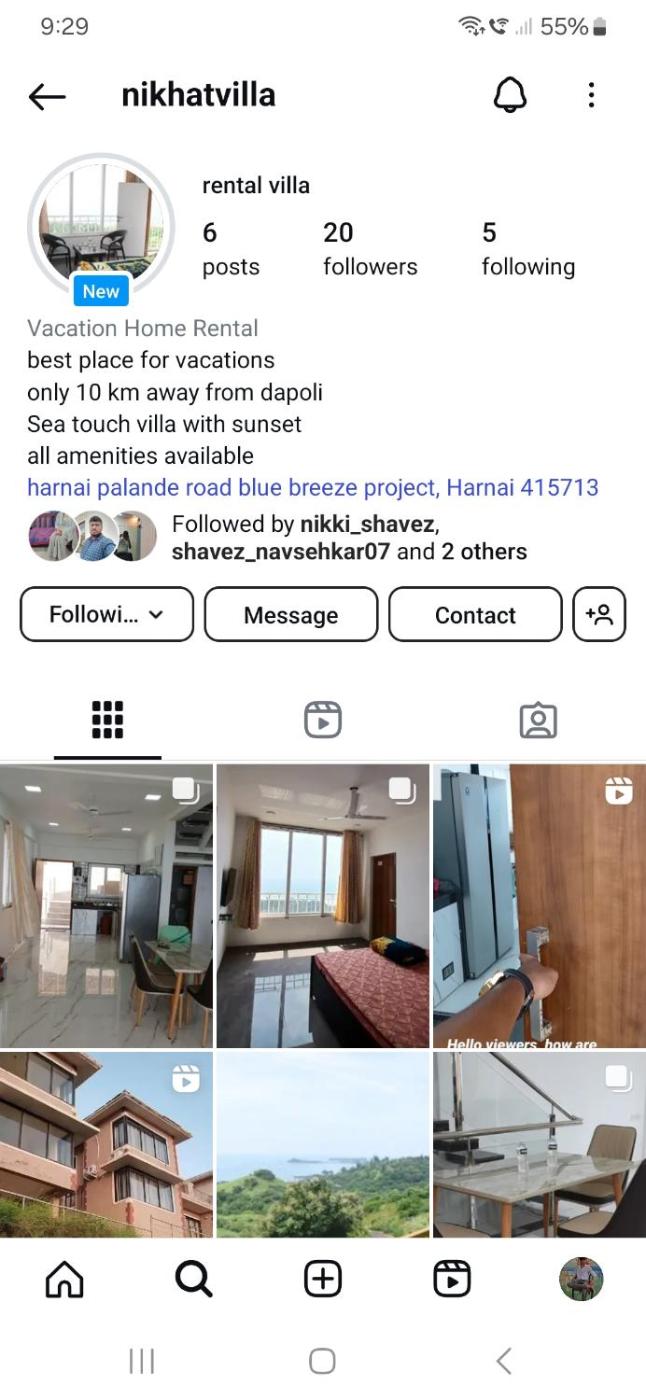Switch to the Reels tab on profile
Screen dimensions: 646x1400
coord(323,720)
